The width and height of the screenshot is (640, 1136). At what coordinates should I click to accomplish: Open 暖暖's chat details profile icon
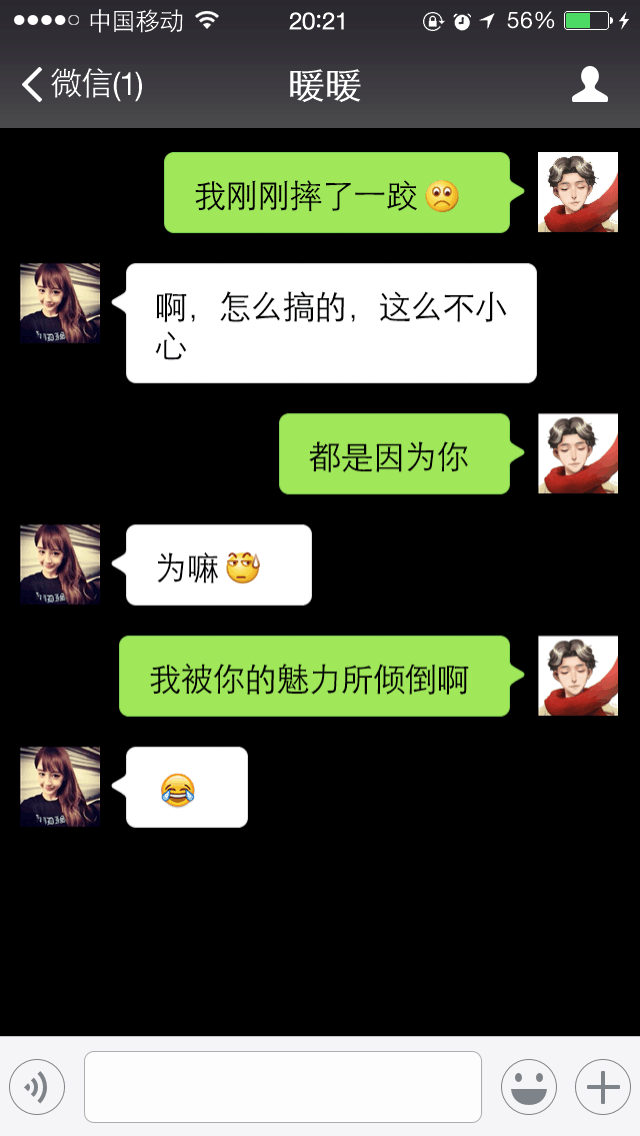point(589,85)
